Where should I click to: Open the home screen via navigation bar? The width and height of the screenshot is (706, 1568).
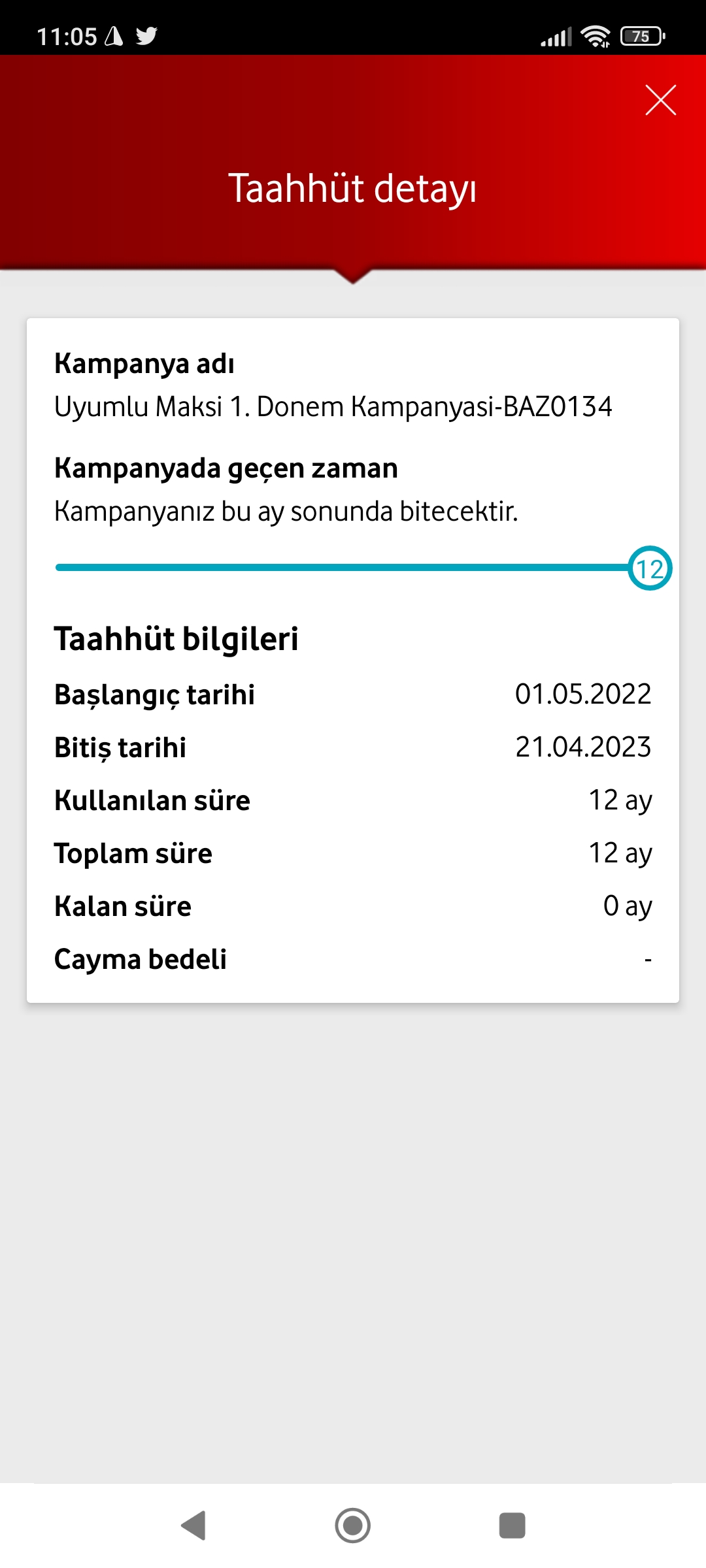(353, 1526)
